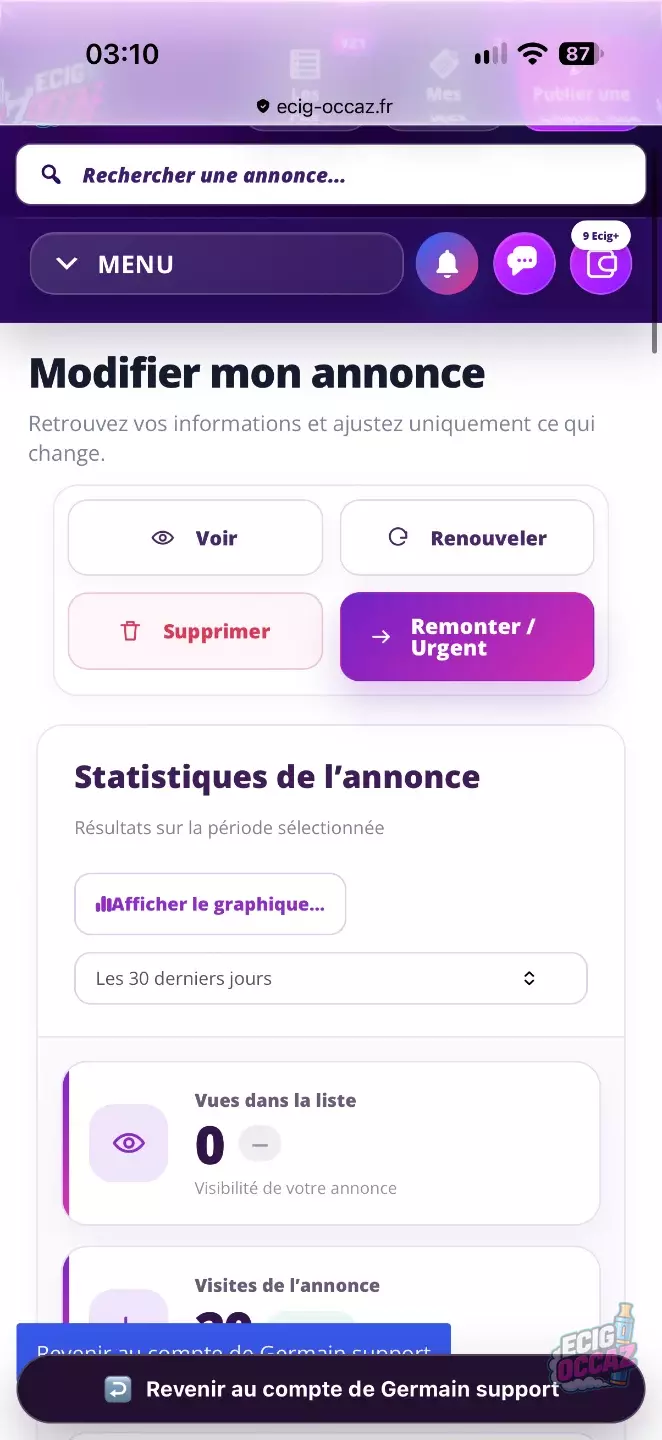Tap Afficher le graphique button
This screenshot has height=1440, width=662.
[210, 904]
